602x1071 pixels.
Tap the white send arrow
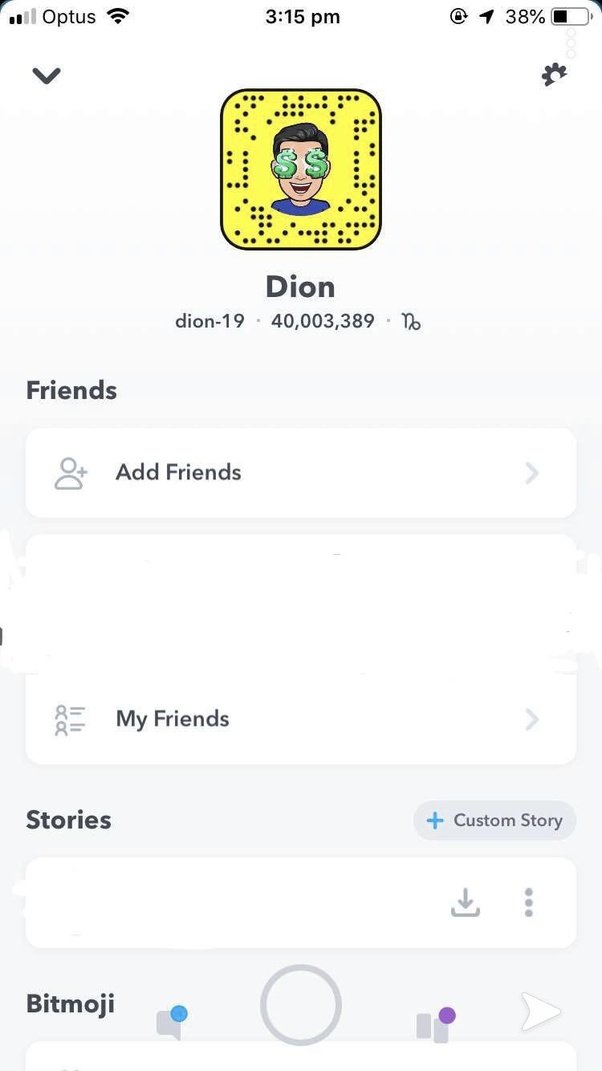(x=540, y=1013)
